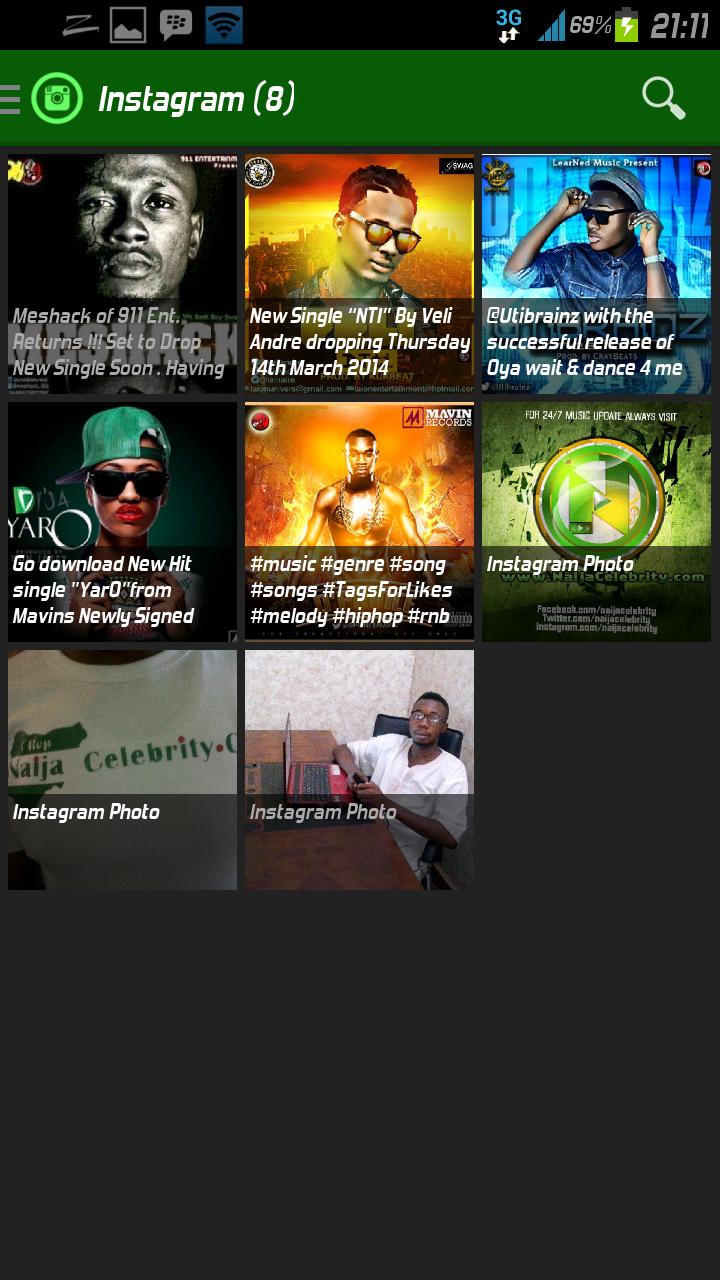Image resolution: width=720 pixels, height=1280 pixels.
Task: Tap the messaging notification icon in status bar
Action: (176, 24)
